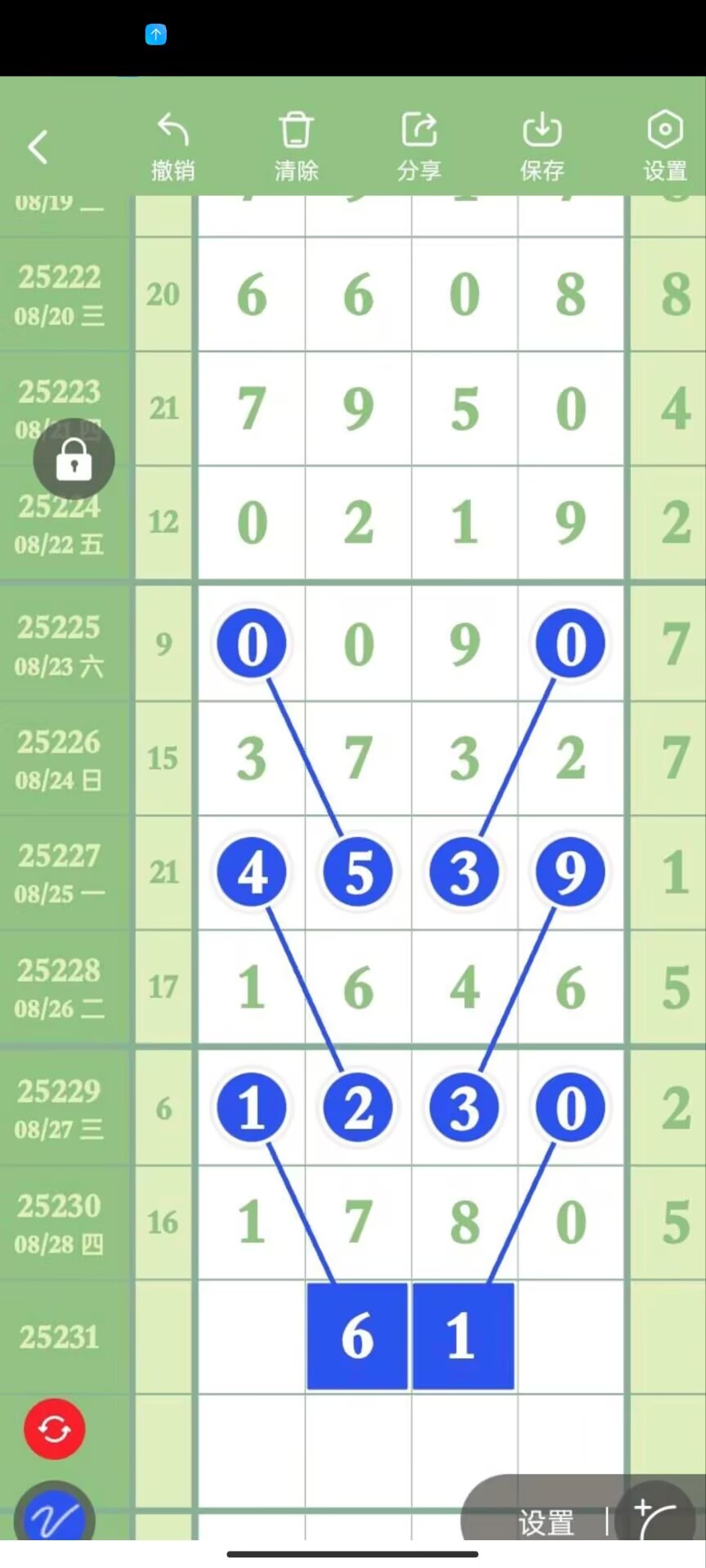Tap the blue square 1 in row 25231
Screen dimensions: 706x1568
tap(463, 1336)
